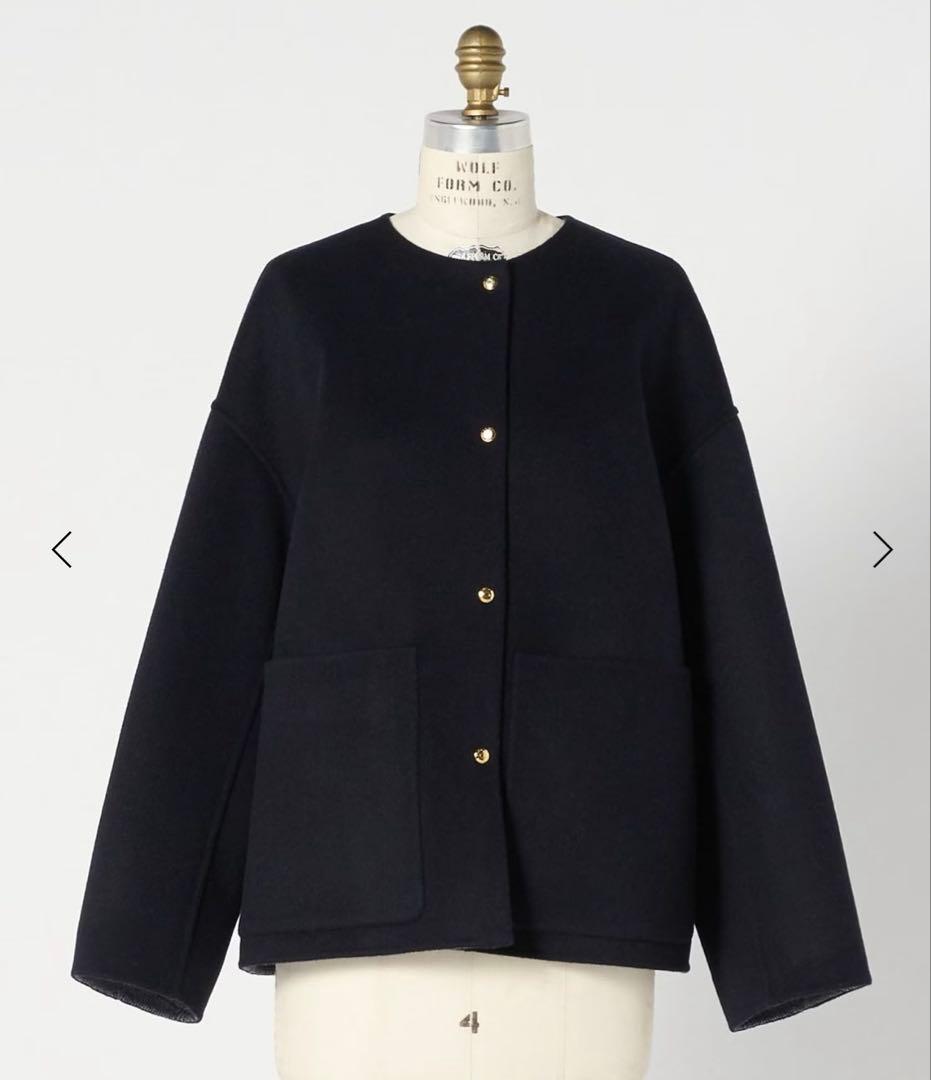
Task: Show the next product image
Action: pyautogui.click(x=881, y=549)
